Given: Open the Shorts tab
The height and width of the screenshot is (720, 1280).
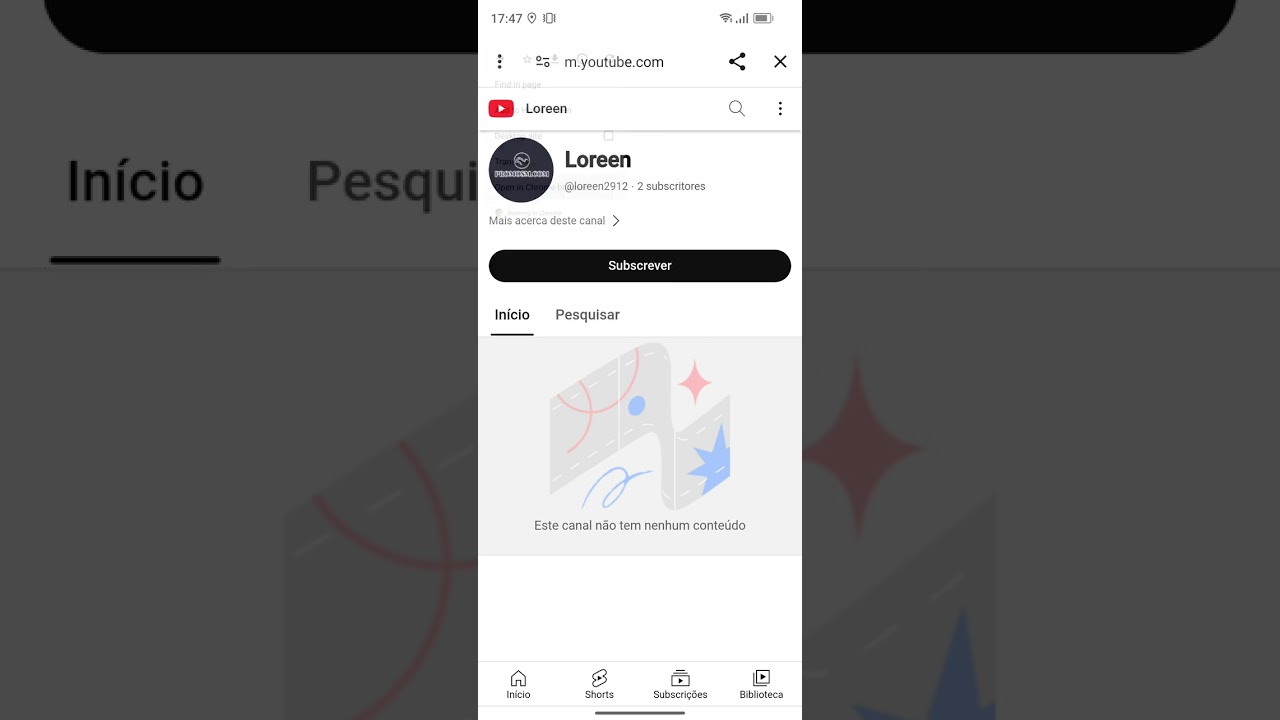Looking at the screenshot, I should [x=599, y=684].
